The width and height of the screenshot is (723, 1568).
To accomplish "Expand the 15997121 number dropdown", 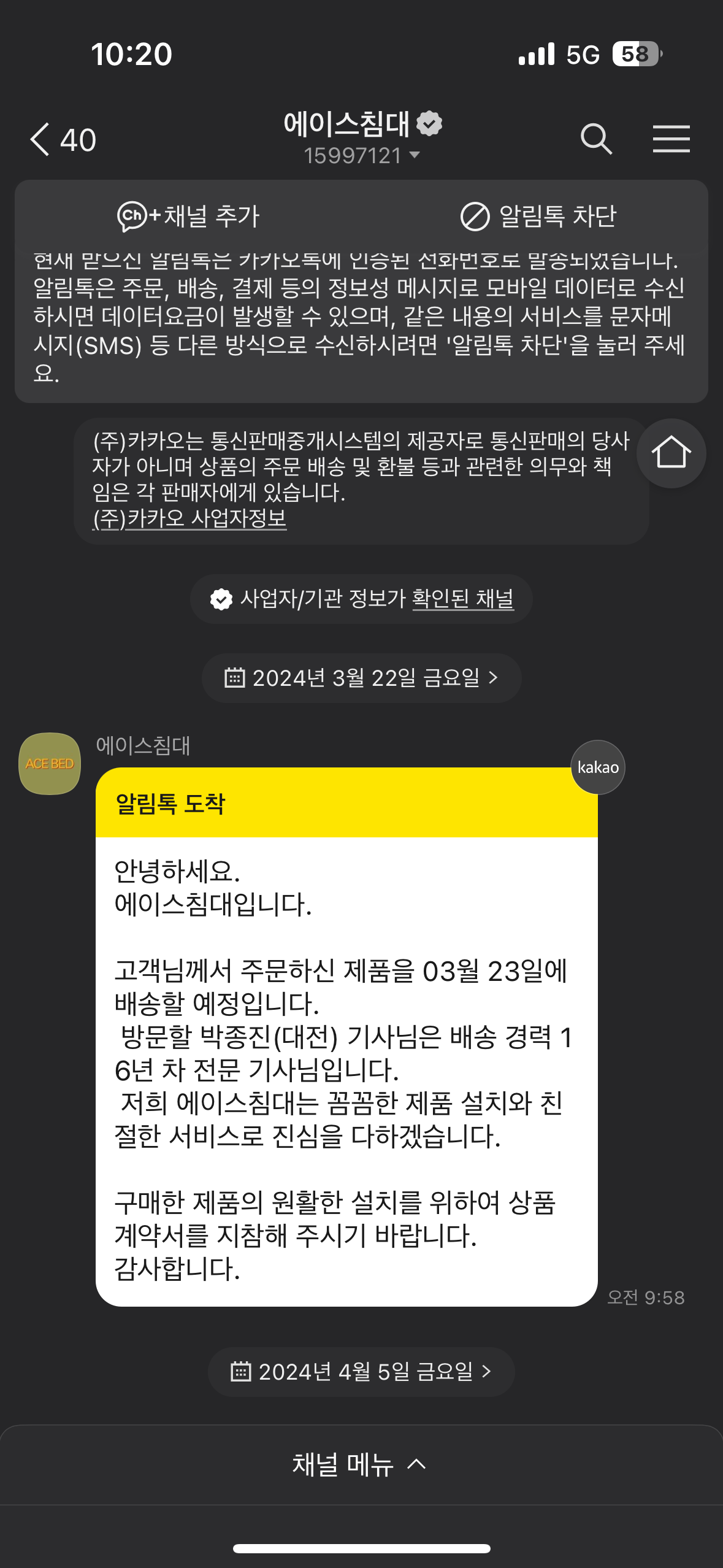I will (362, 155).
